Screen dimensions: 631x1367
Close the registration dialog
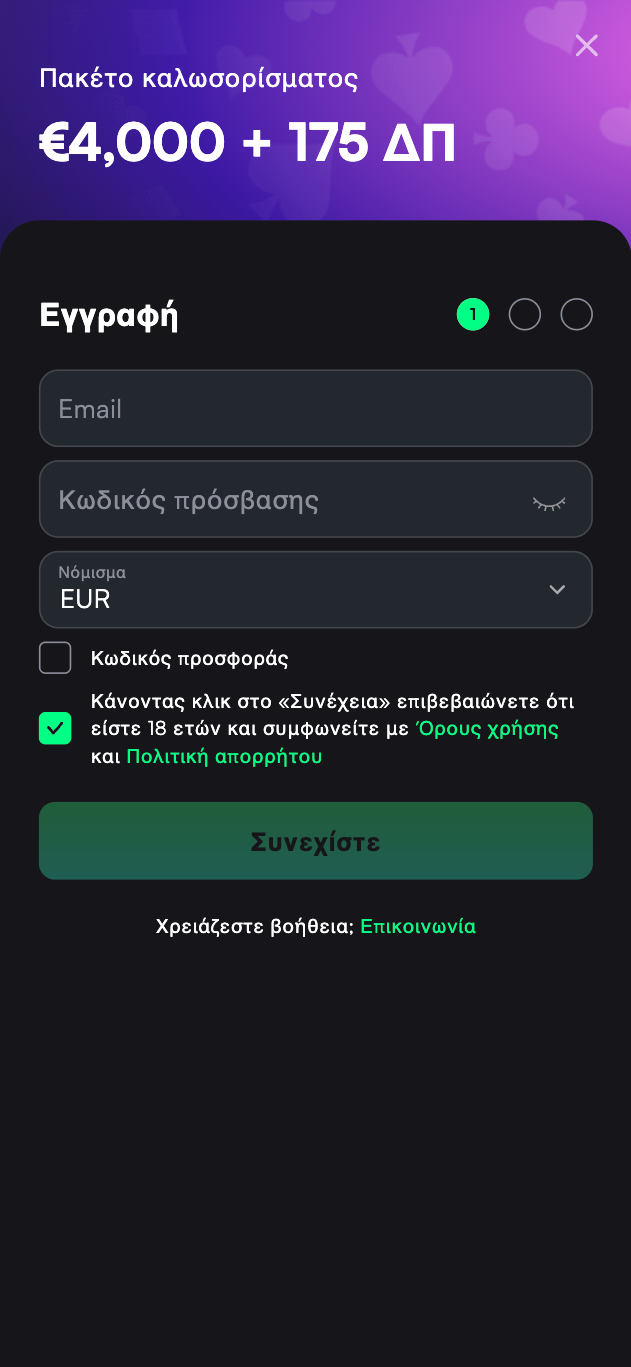587,45
